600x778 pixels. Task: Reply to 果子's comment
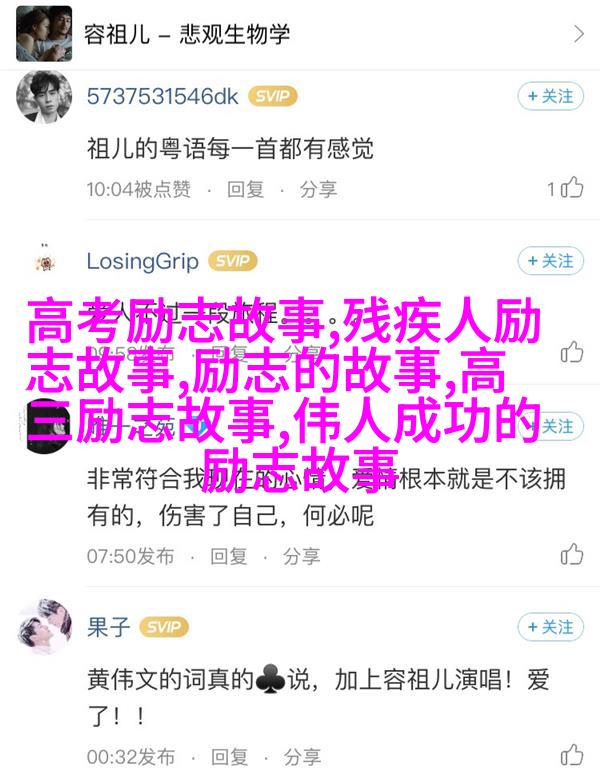coord(228,755)
